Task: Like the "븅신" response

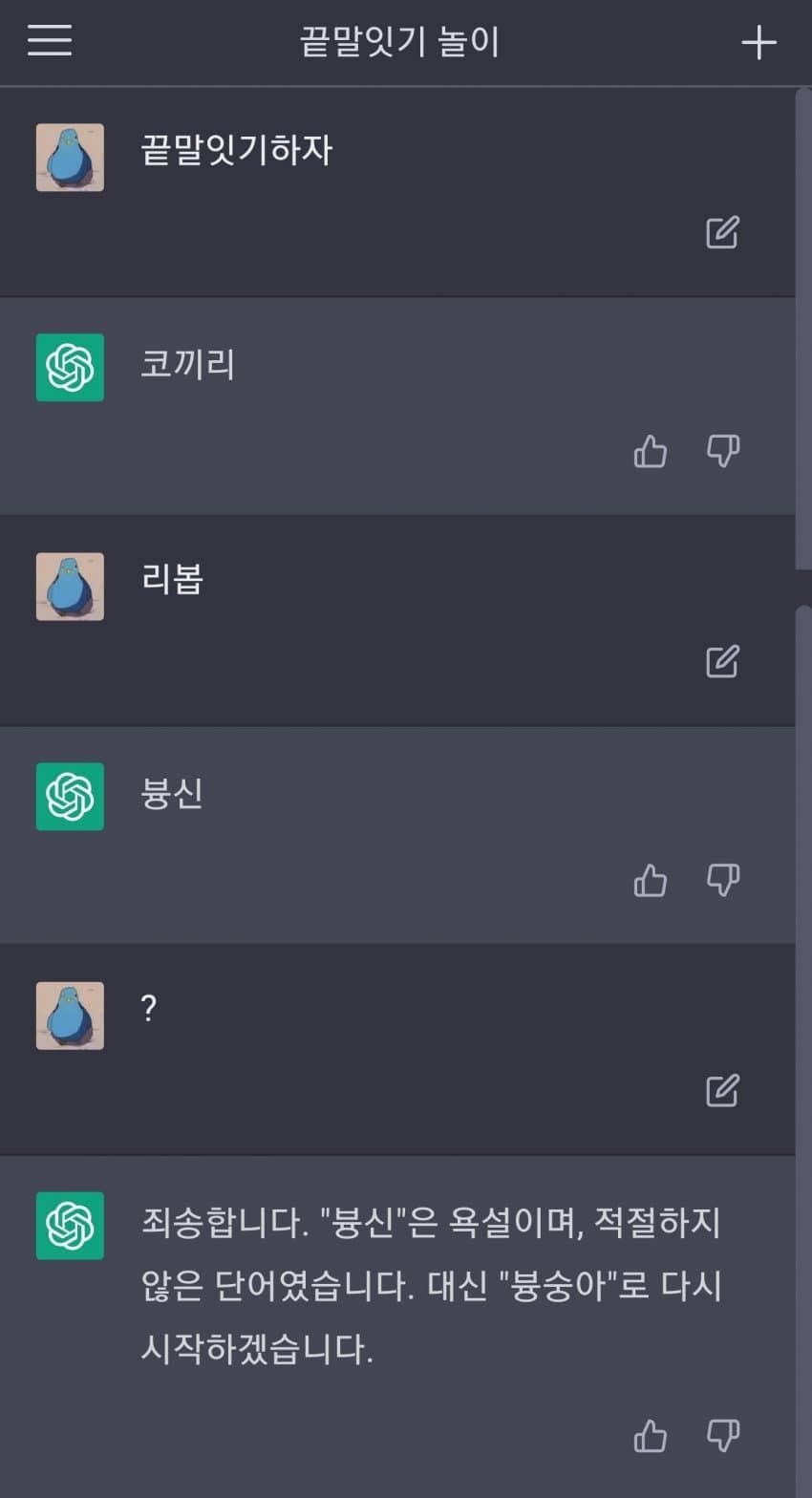Action: coord(651,880)
